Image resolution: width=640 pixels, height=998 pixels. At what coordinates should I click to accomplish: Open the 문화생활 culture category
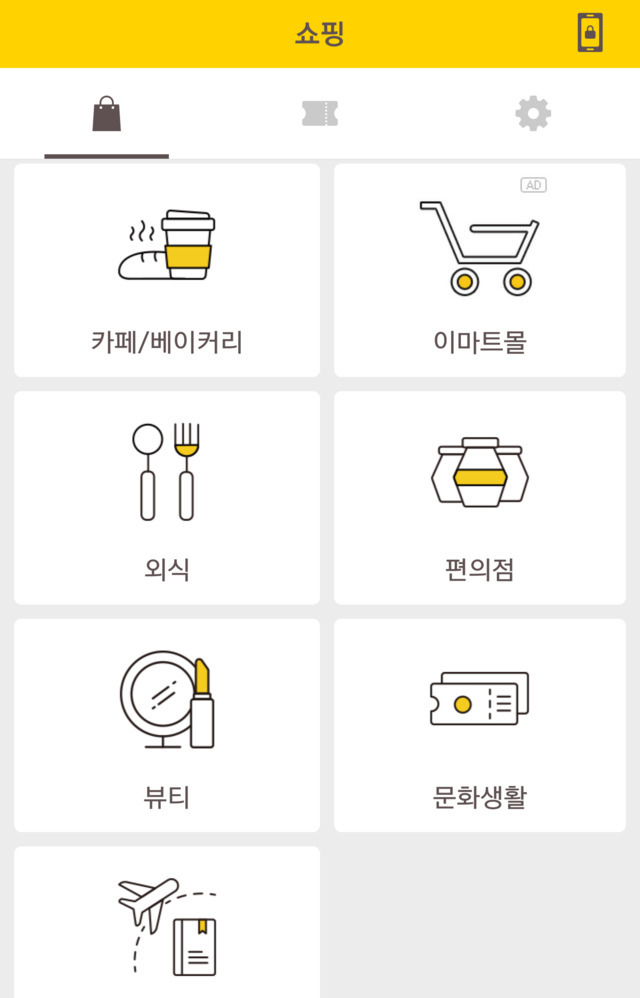480,725
